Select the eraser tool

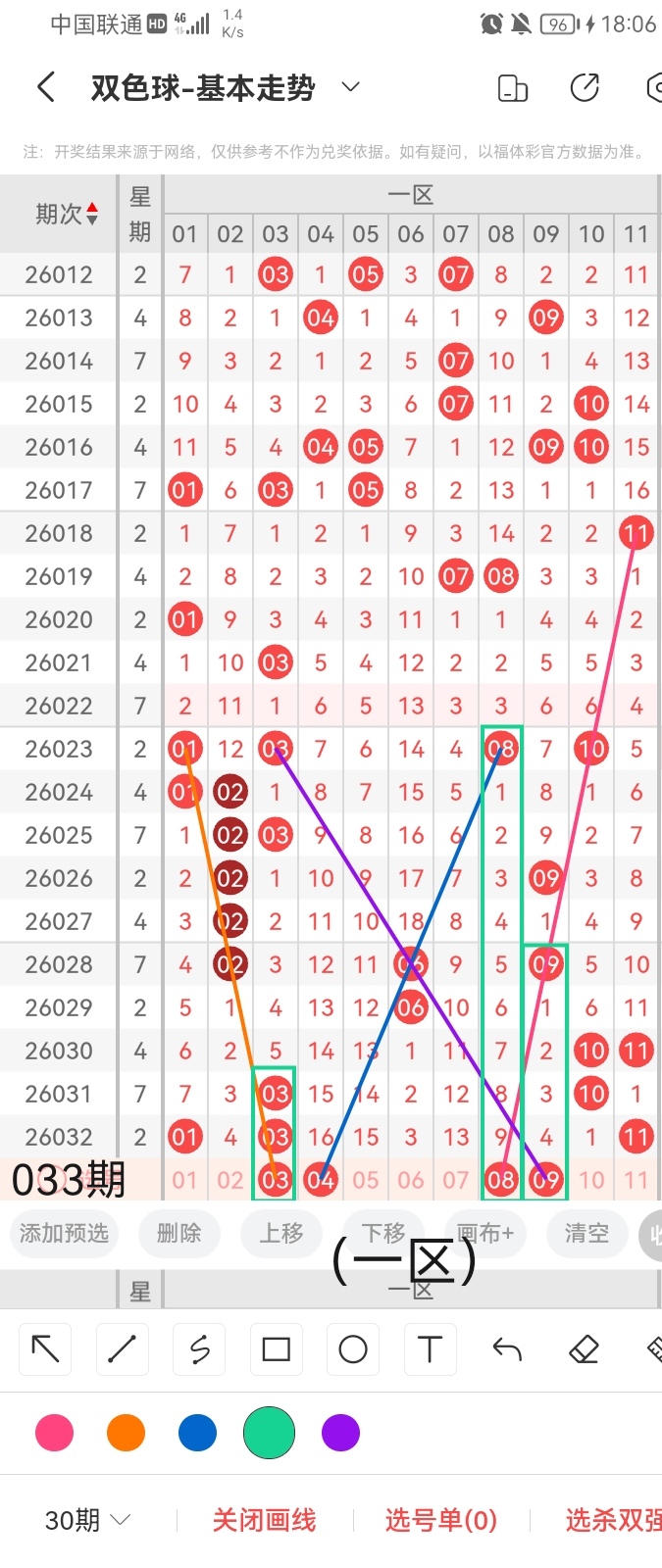[584, 1349]
